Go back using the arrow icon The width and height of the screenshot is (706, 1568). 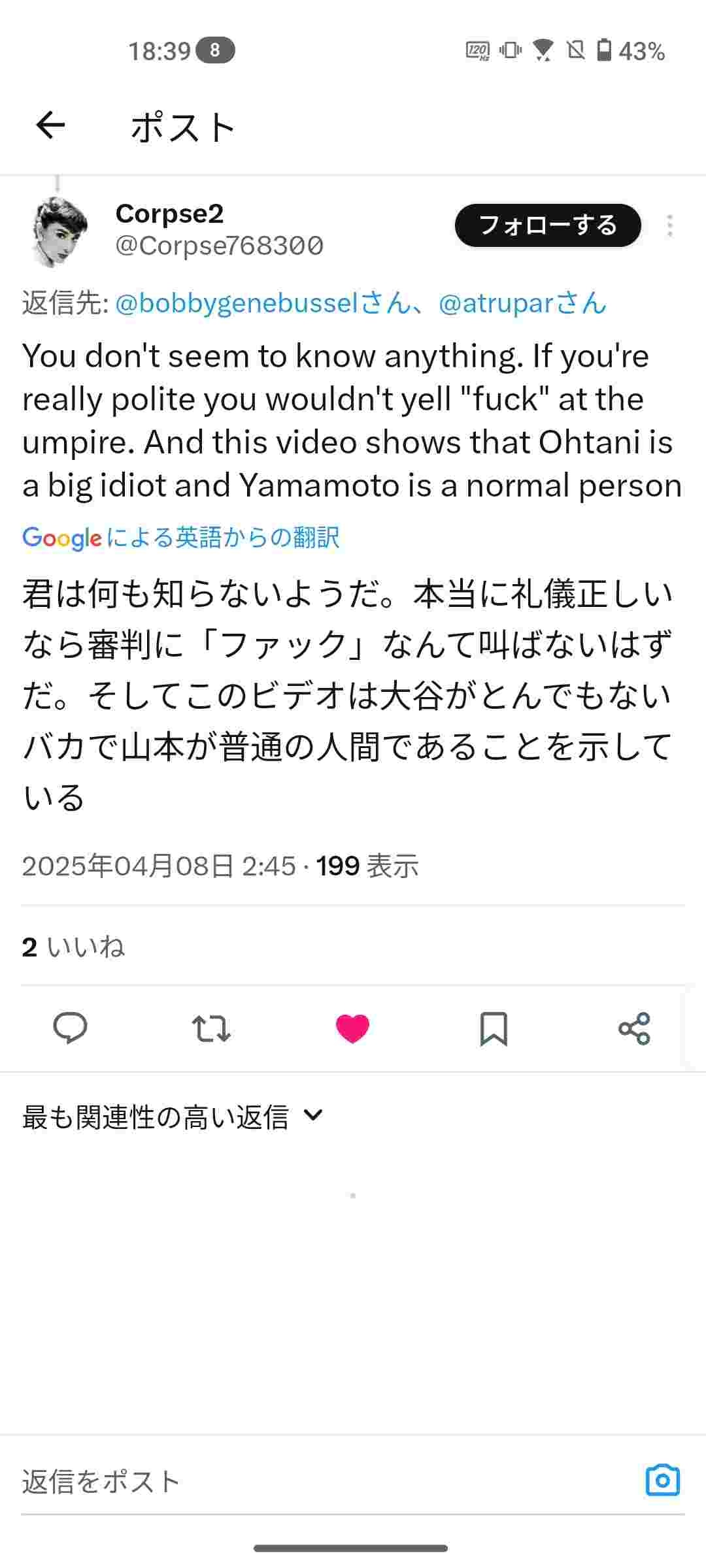(x=50, y=125)
